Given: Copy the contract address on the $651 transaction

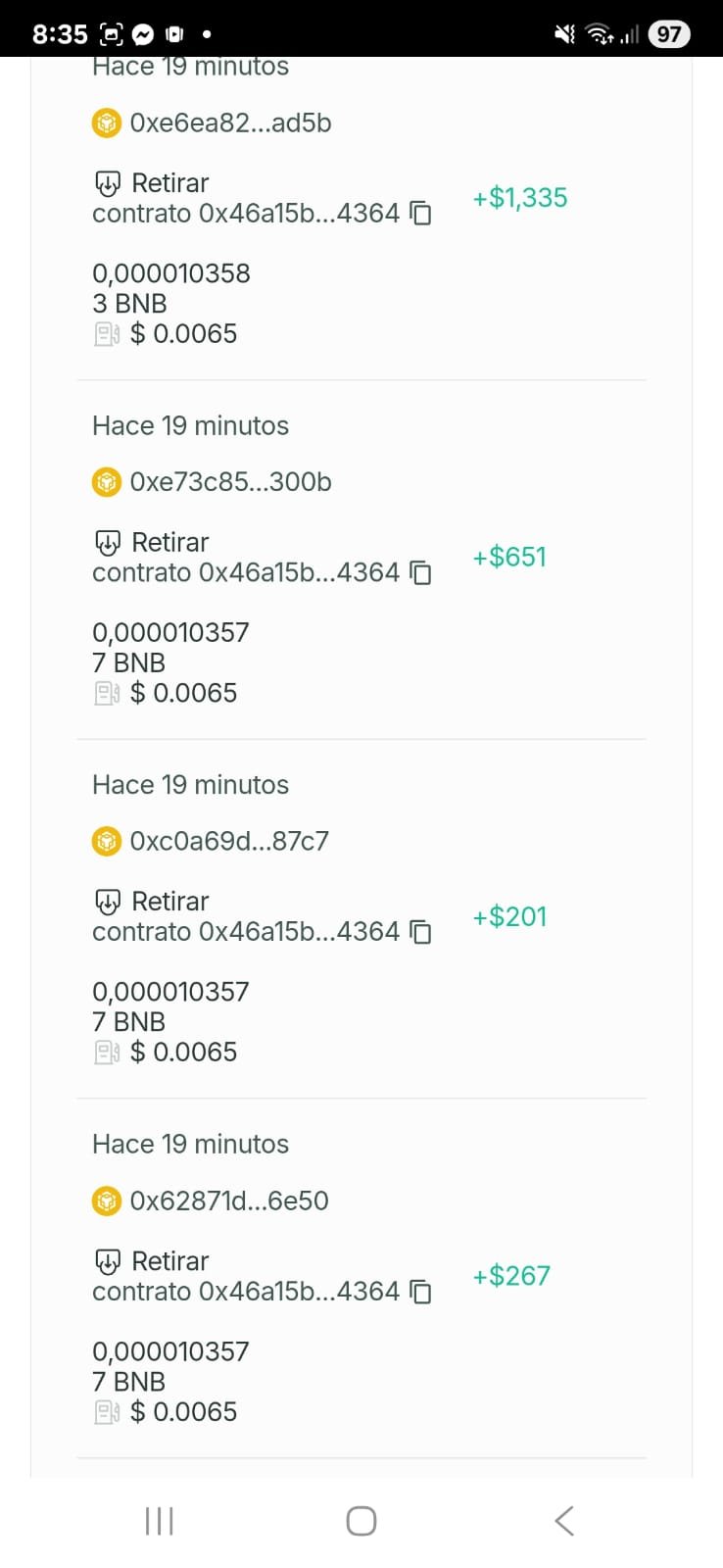Looking at the screenshot, I should coord(420,572).
